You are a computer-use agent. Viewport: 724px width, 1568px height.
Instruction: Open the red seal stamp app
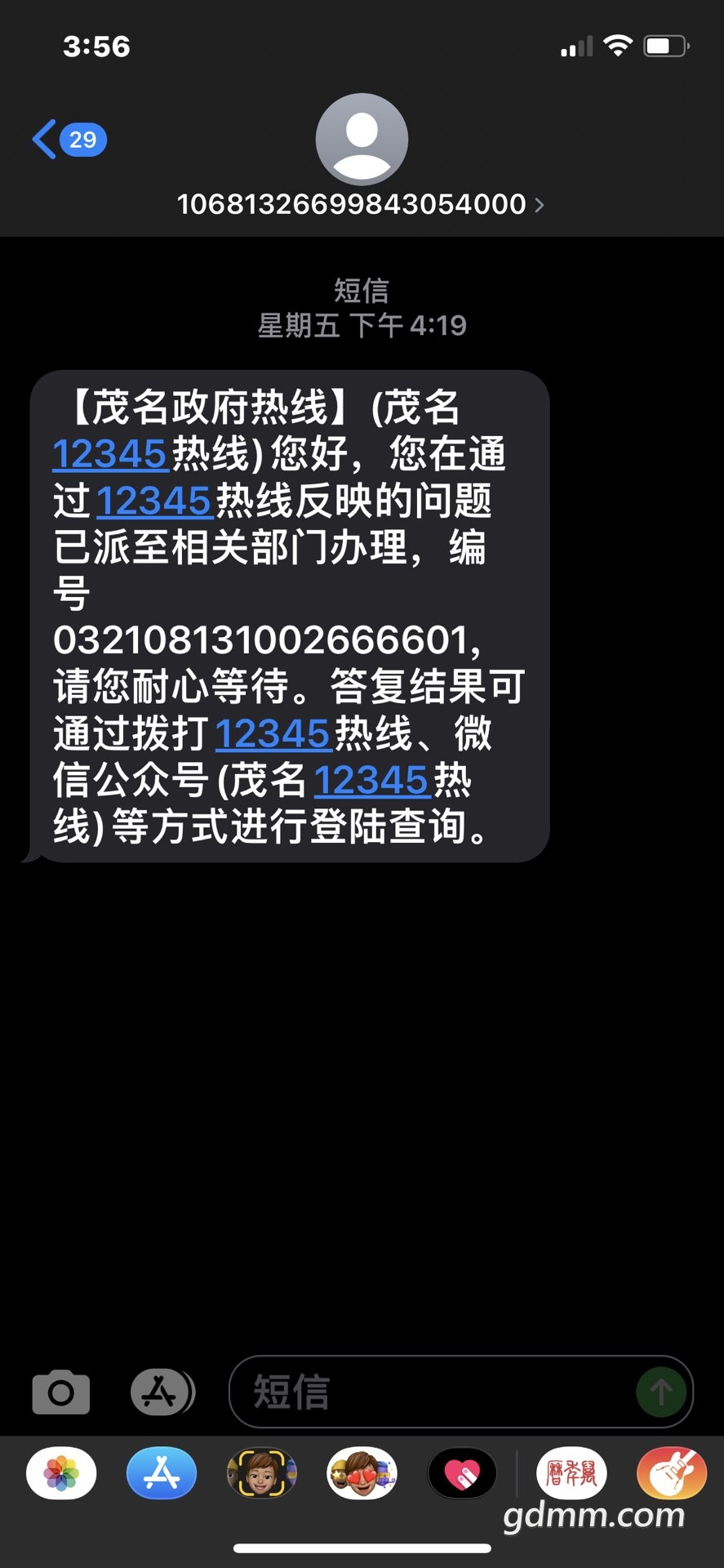click(x=571, y=1474)
